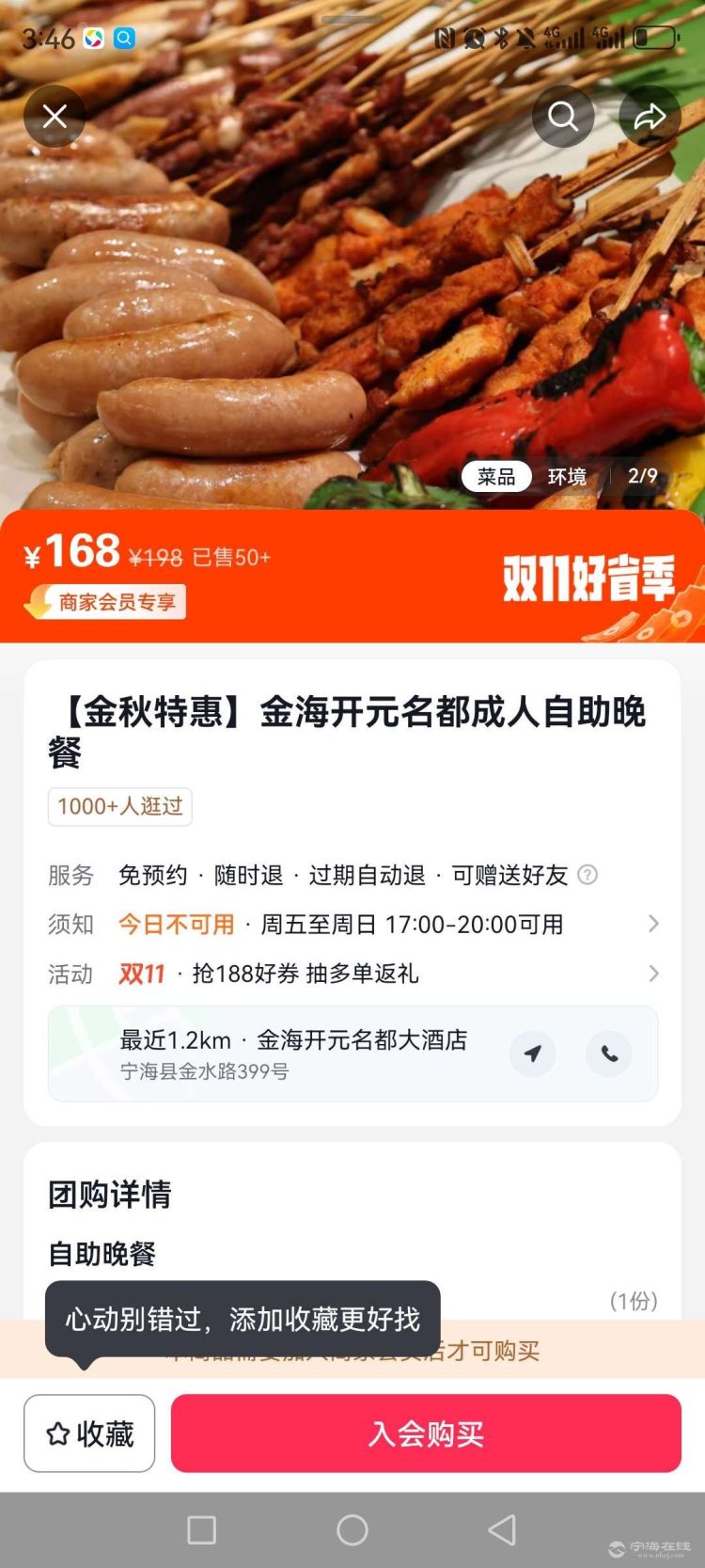This screenshot has width=705, height=1568.
Task: Add this deal to 收藏
Action: (x=89, y=1433)
